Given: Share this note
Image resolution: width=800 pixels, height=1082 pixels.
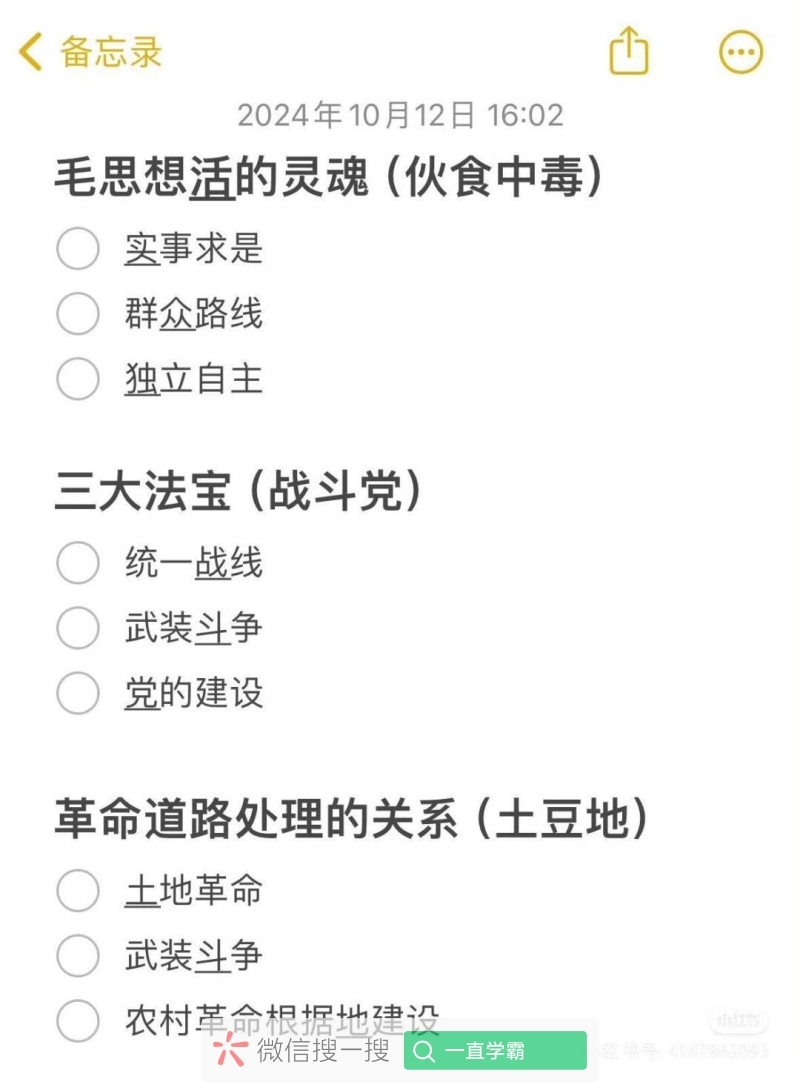Looking at the screenshot, I should tap(629, 51).
